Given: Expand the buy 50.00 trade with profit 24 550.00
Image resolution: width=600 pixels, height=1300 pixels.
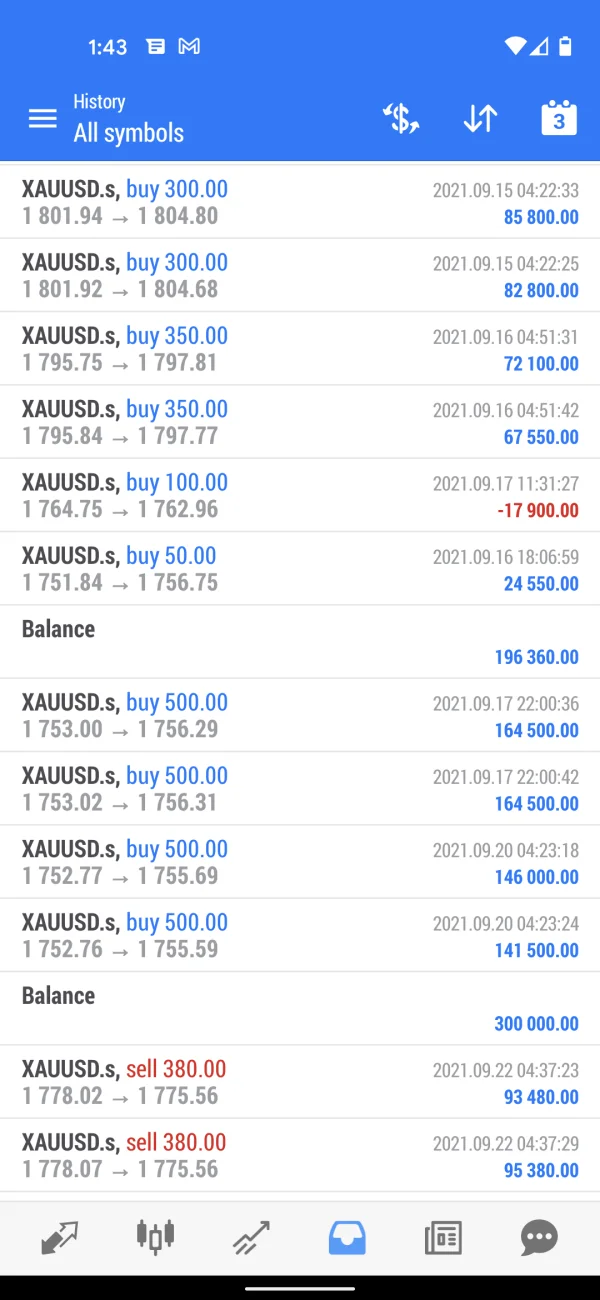Looking at the screenshot, I should [300, 569].
